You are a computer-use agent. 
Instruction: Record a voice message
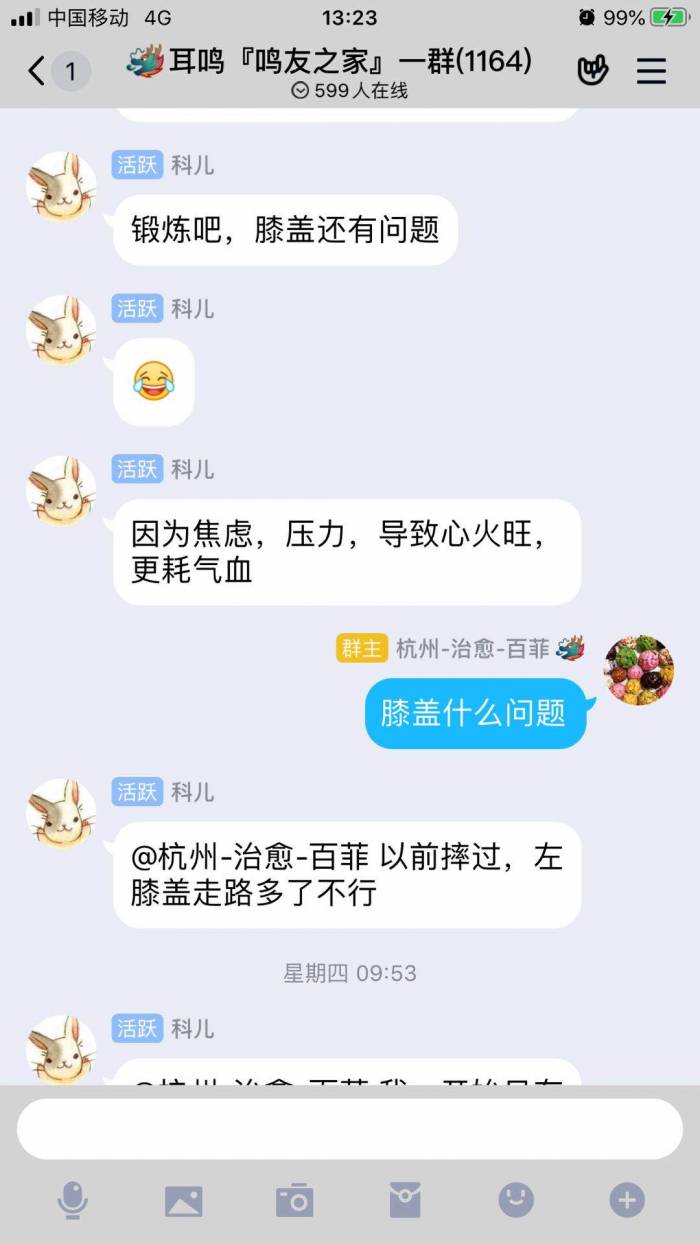pos(72,1200)
